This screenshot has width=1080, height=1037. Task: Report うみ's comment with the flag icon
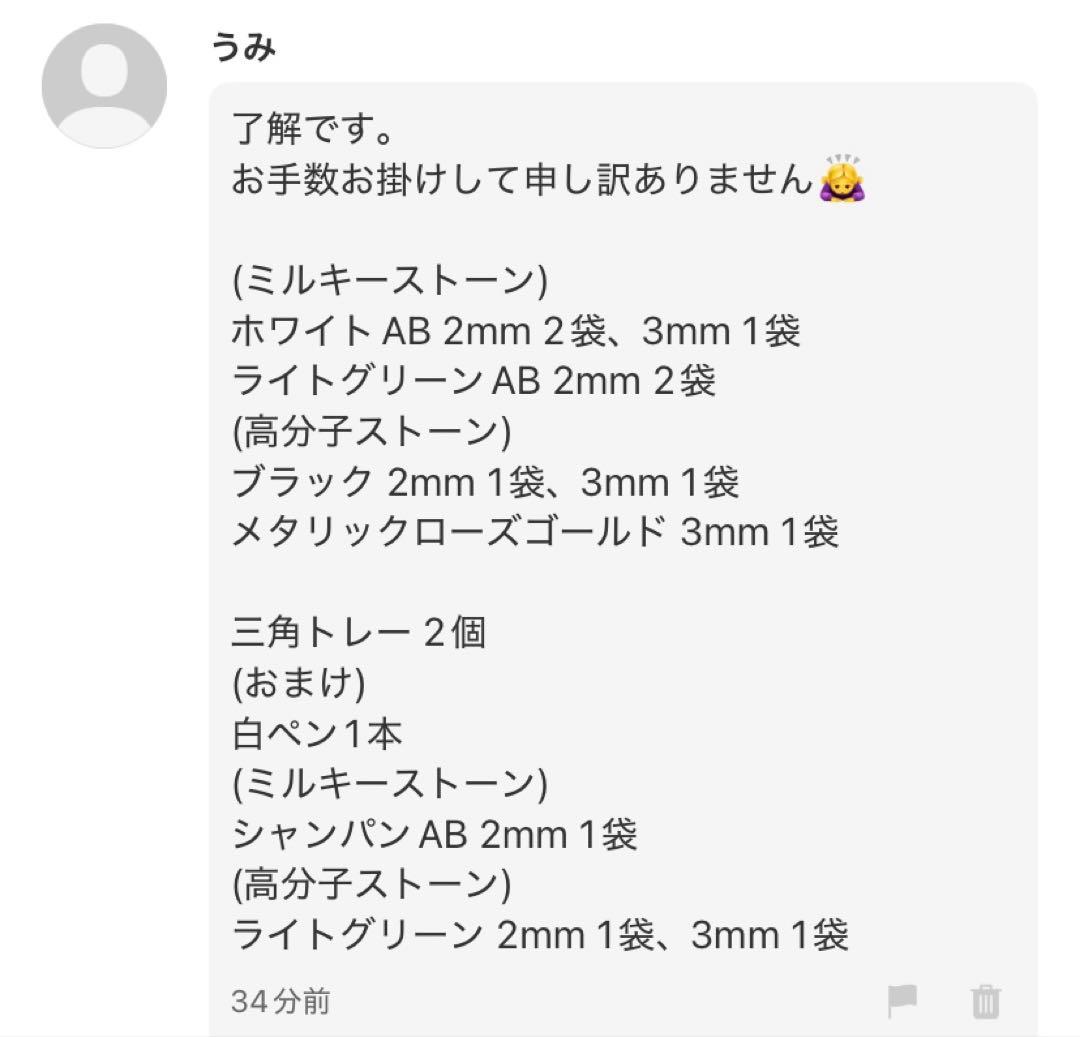902,999
